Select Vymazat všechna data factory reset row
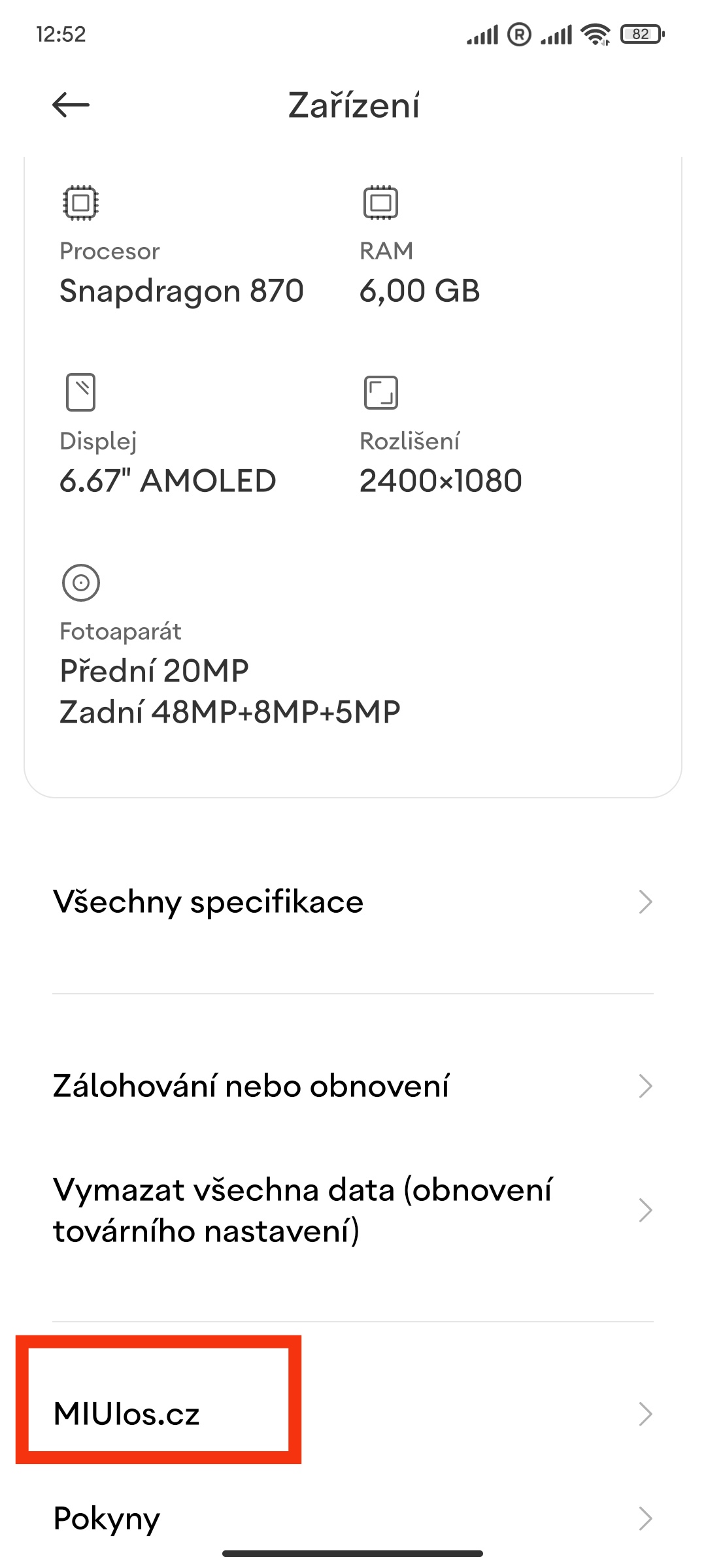 [x=353, y=1211]
